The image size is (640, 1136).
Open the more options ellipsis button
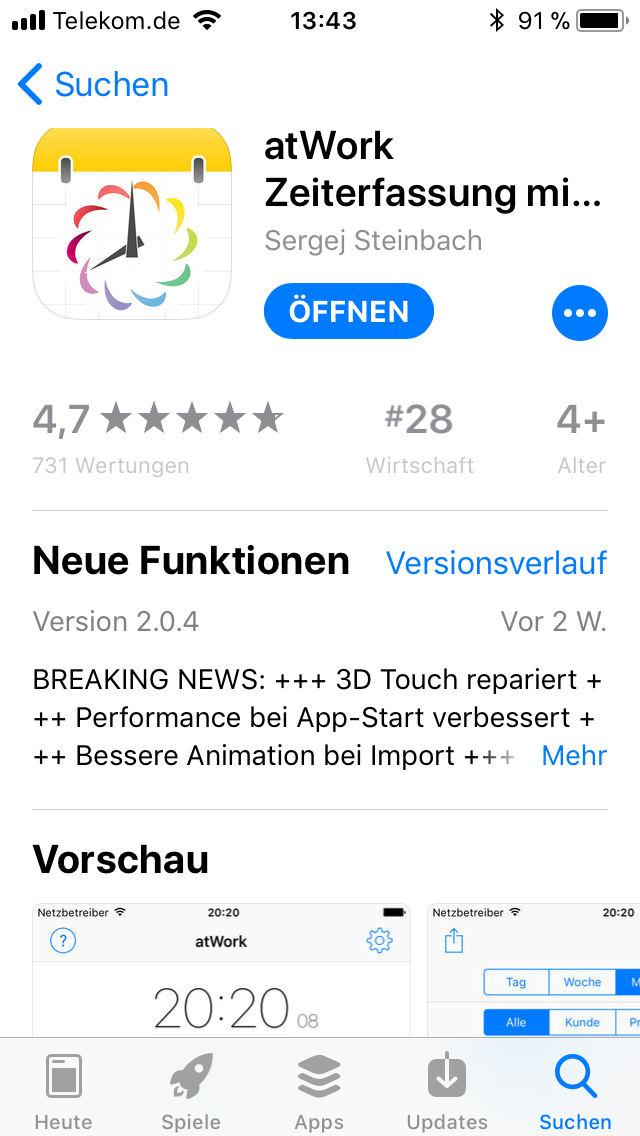[x=579, y=313]
